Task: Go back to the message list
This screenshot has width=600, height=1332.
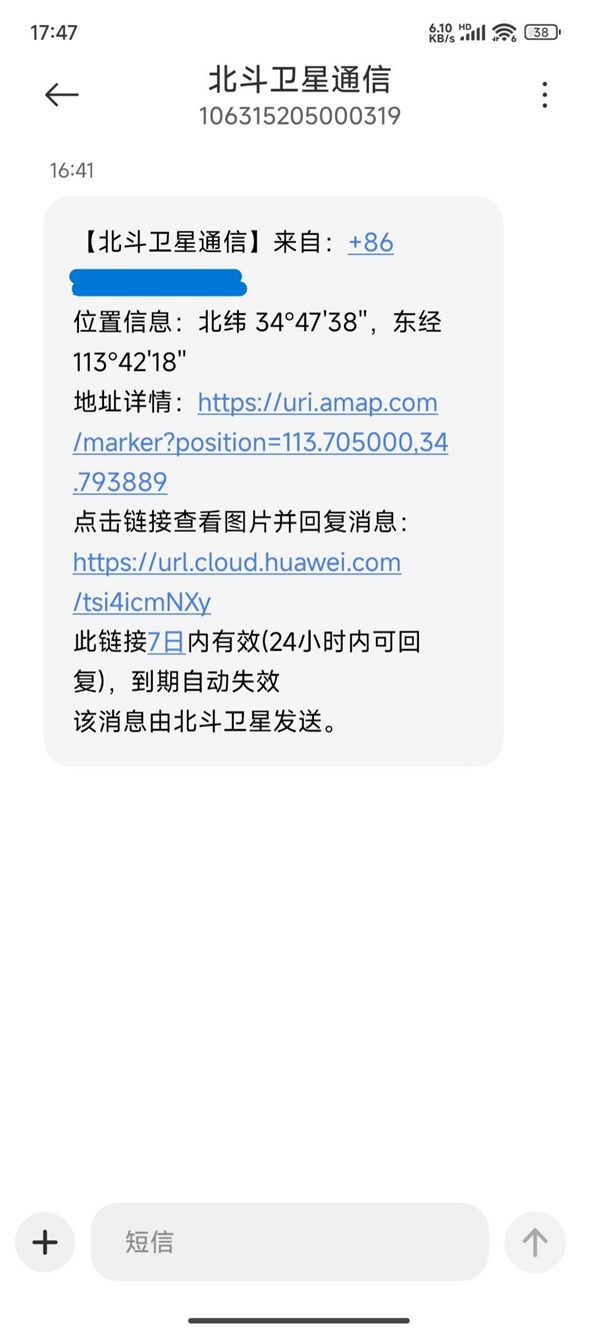Action: (x=61, y=94)
